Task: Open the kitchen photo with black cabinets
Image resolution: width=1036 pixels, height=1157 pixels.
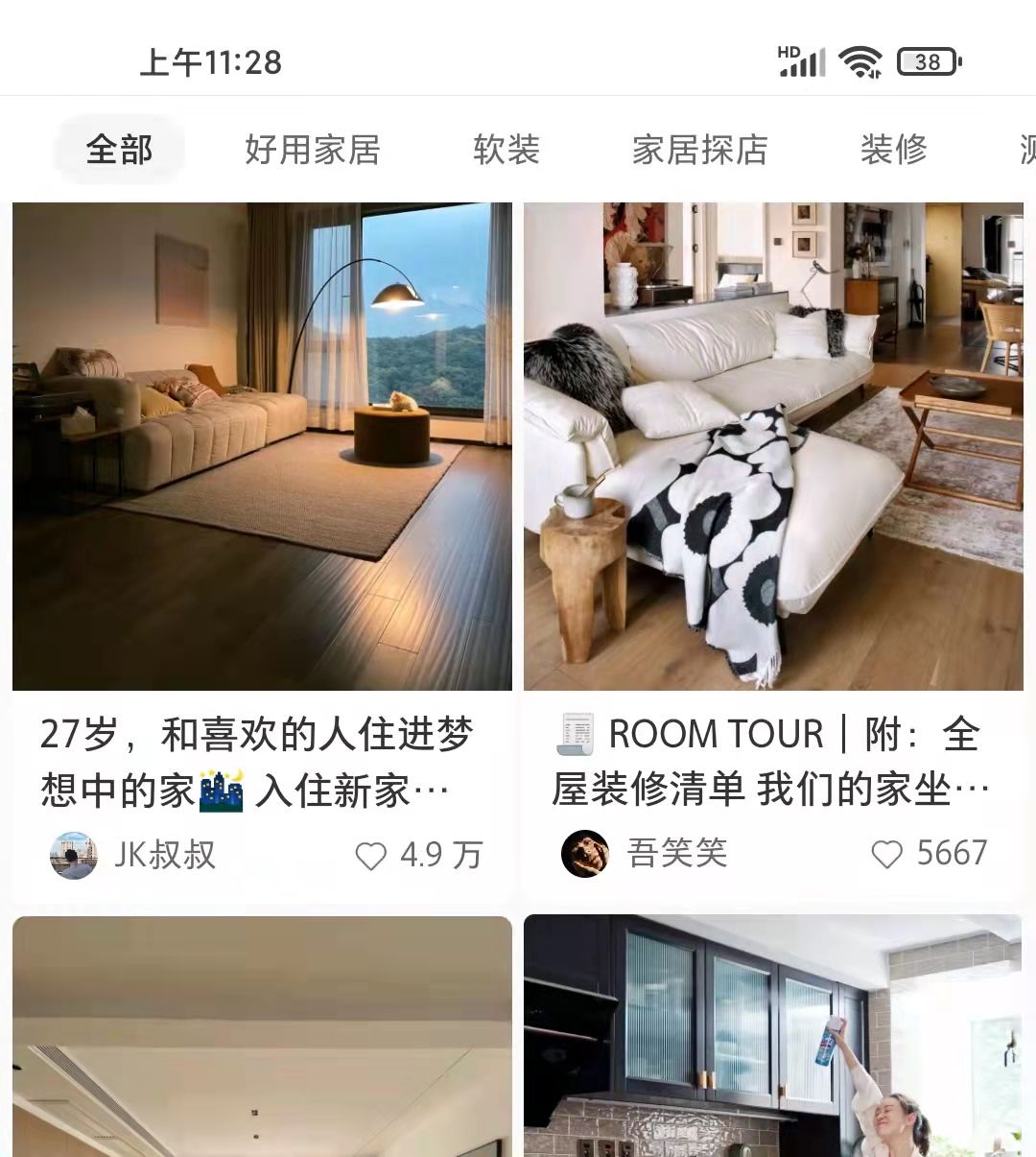Action: coord(773,1036)
